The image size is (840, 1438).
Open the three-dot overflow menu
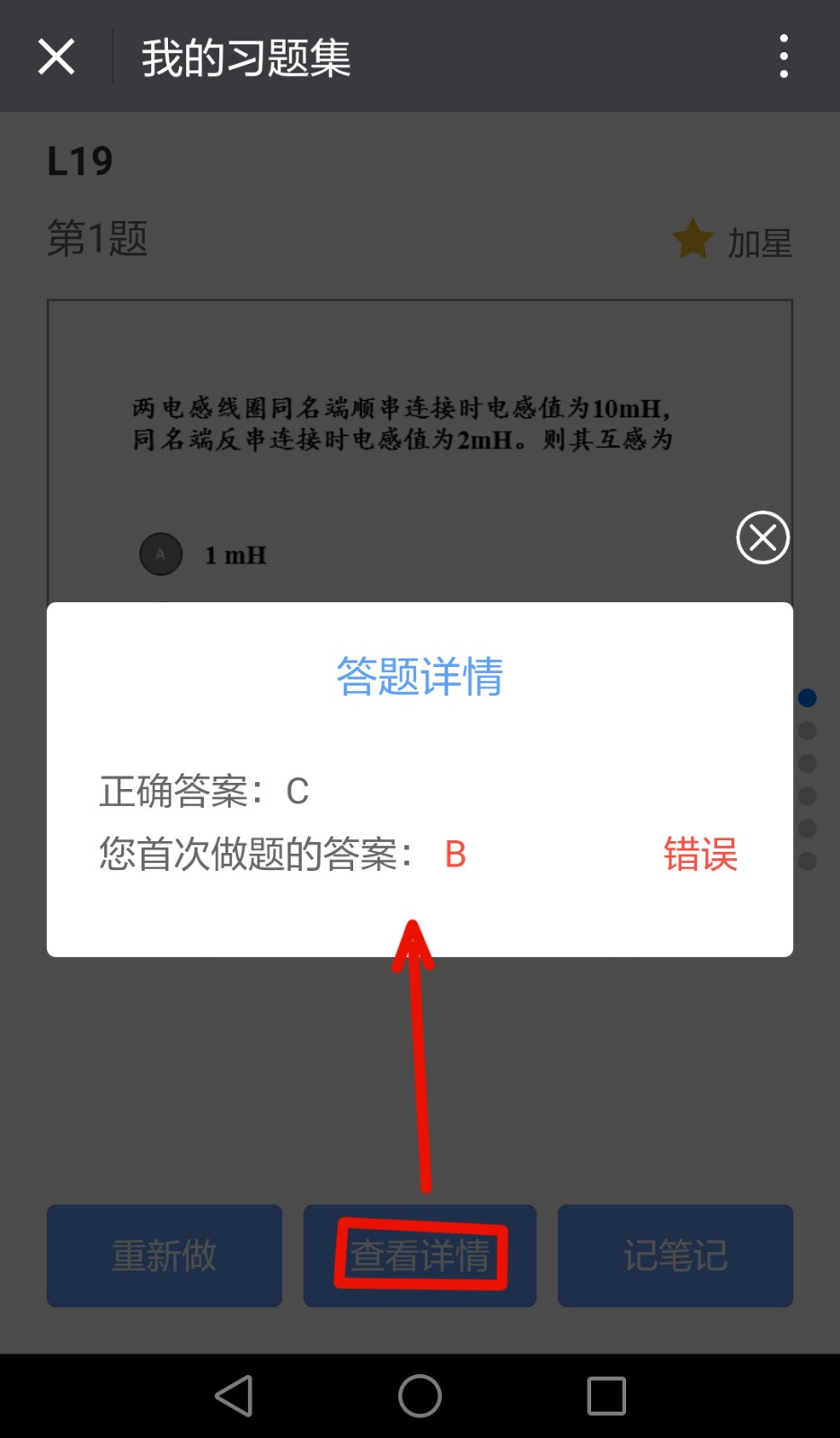coord(783,57)
